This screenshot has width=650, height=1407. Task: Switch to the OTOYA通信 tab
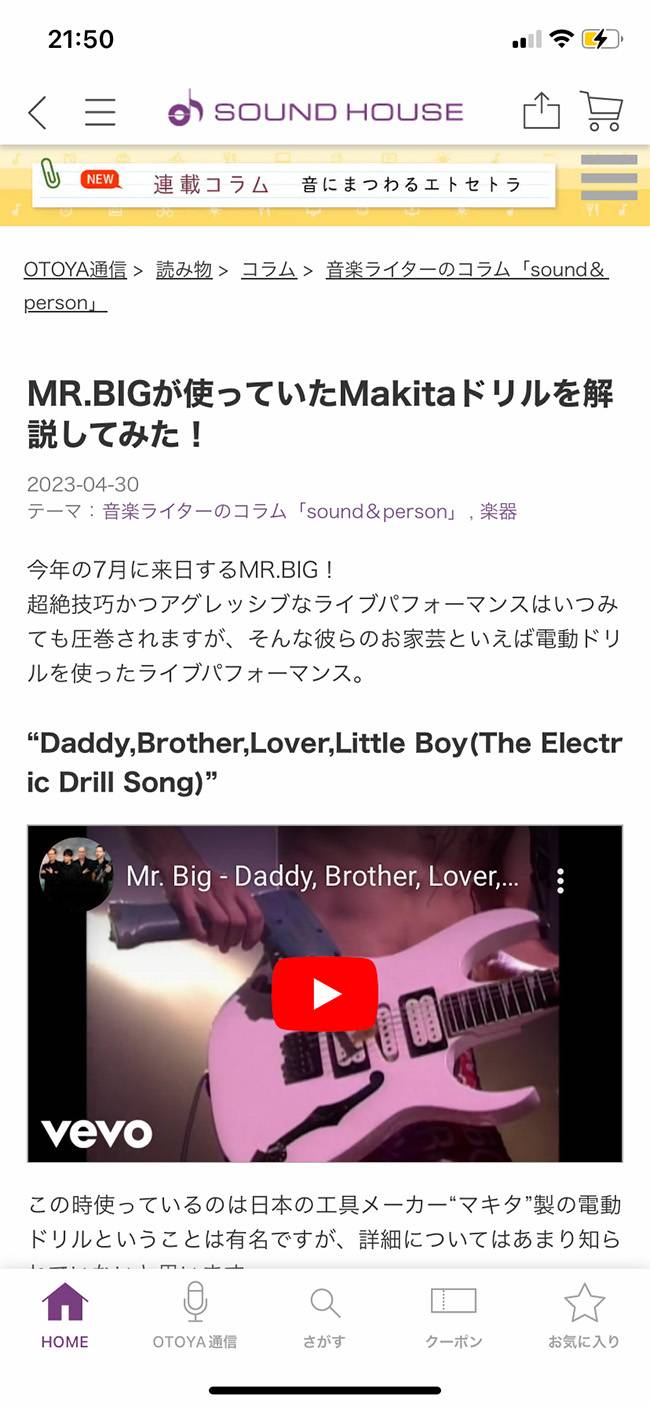tap(195, 1317)
